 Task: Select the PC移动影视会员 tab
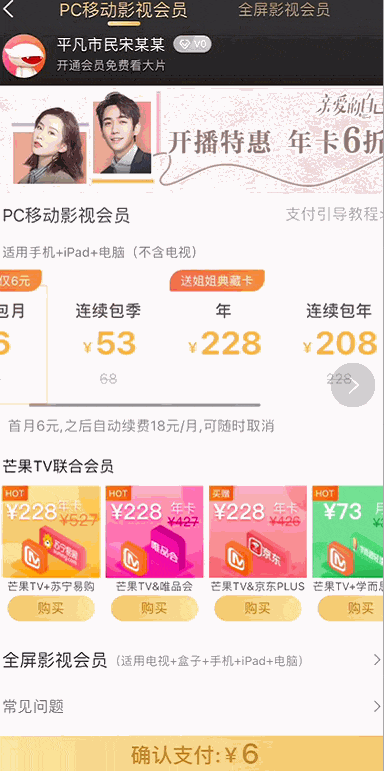coord(123,10)
